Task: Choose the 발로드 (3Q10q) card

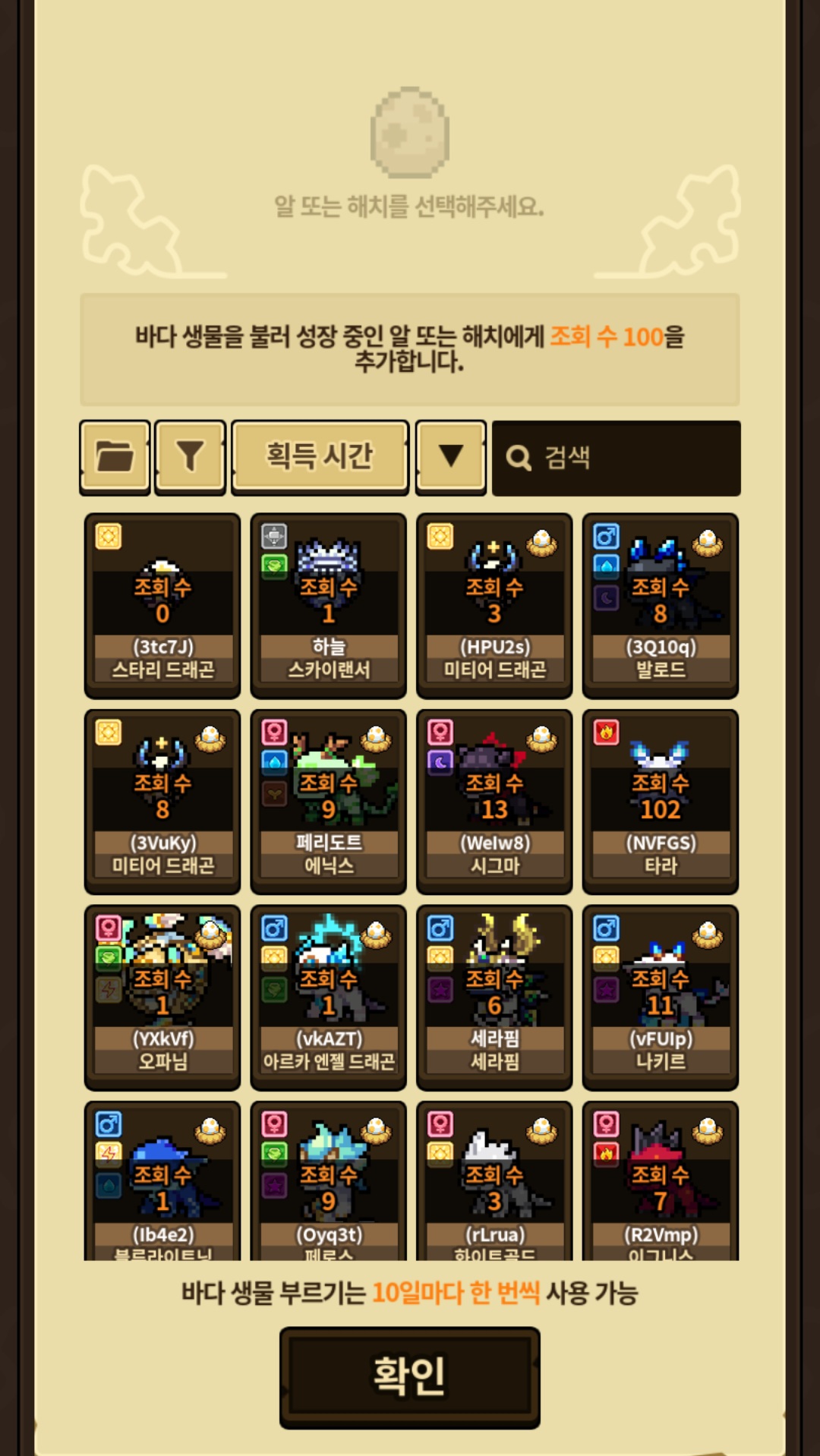Action: pos(660,605)
